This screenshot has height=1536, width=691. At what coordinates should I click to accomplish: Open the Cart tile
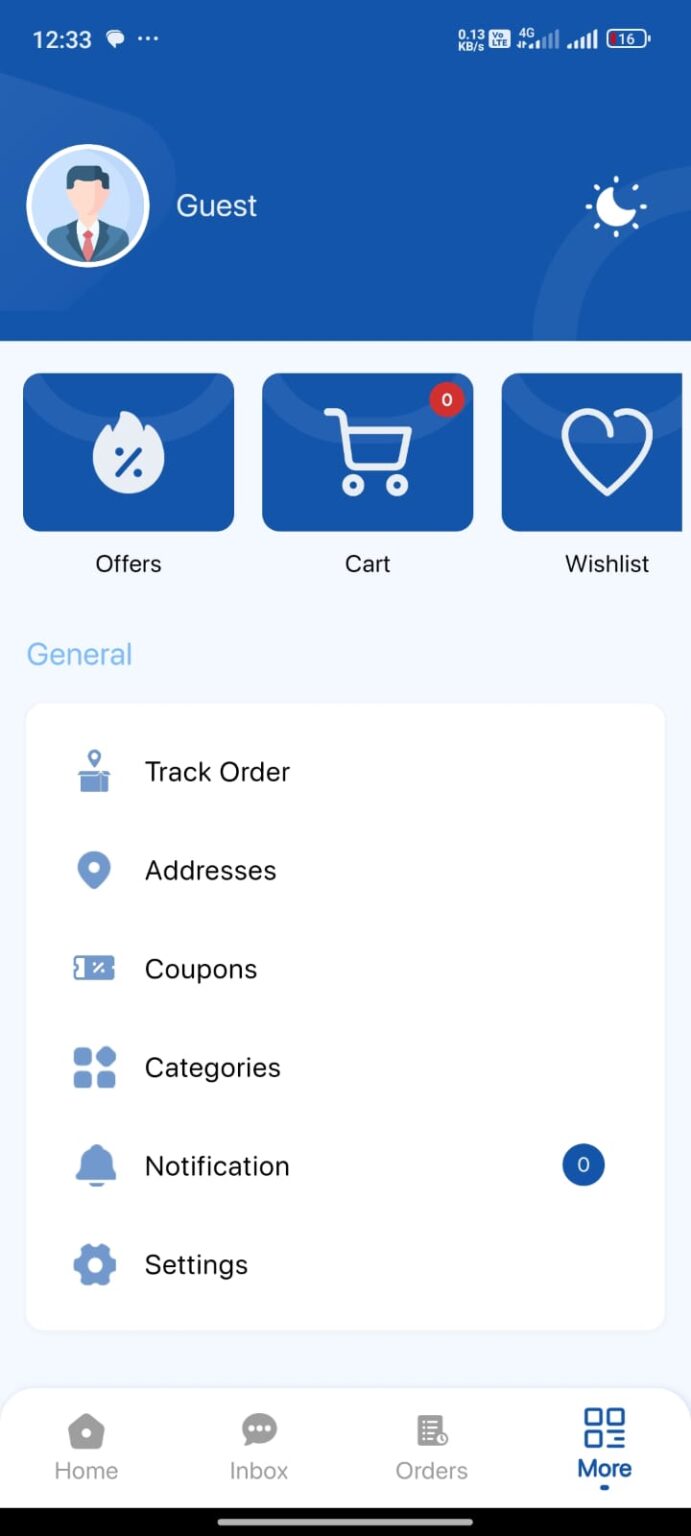(x=367, y=452)
